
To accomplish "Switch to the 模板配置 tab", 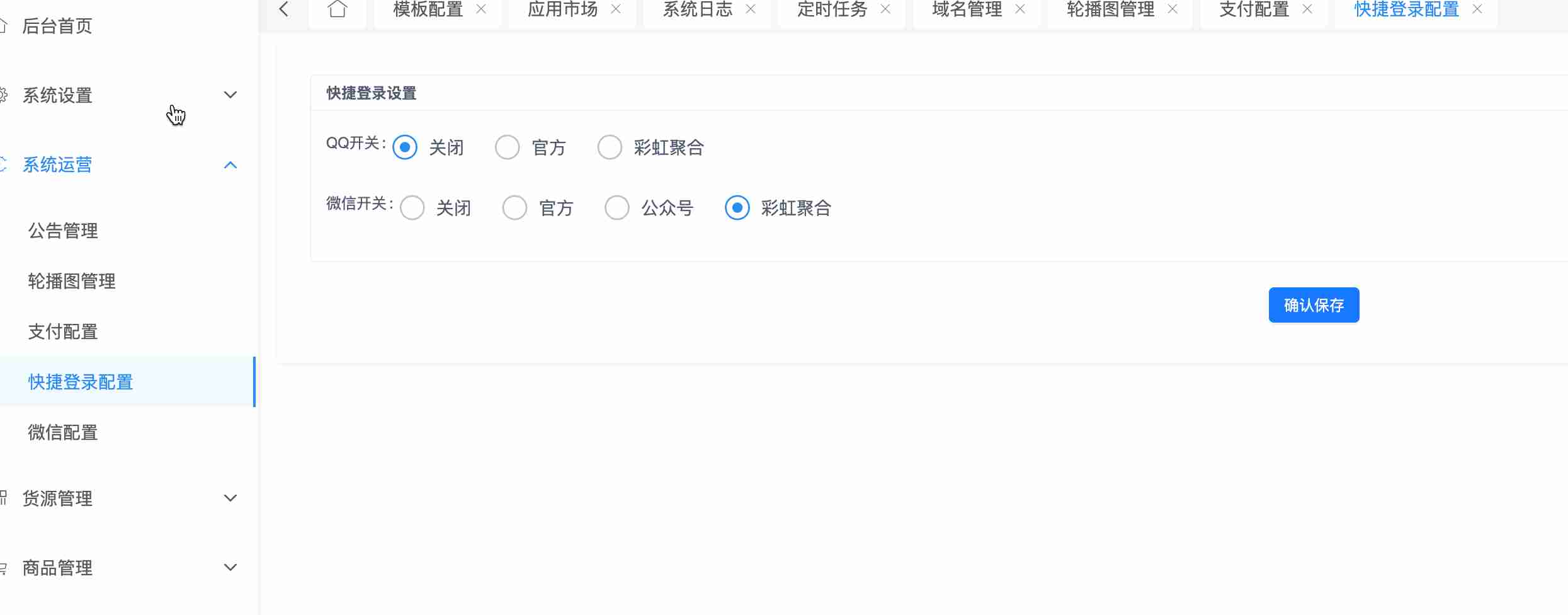I will tap(428, 9).
